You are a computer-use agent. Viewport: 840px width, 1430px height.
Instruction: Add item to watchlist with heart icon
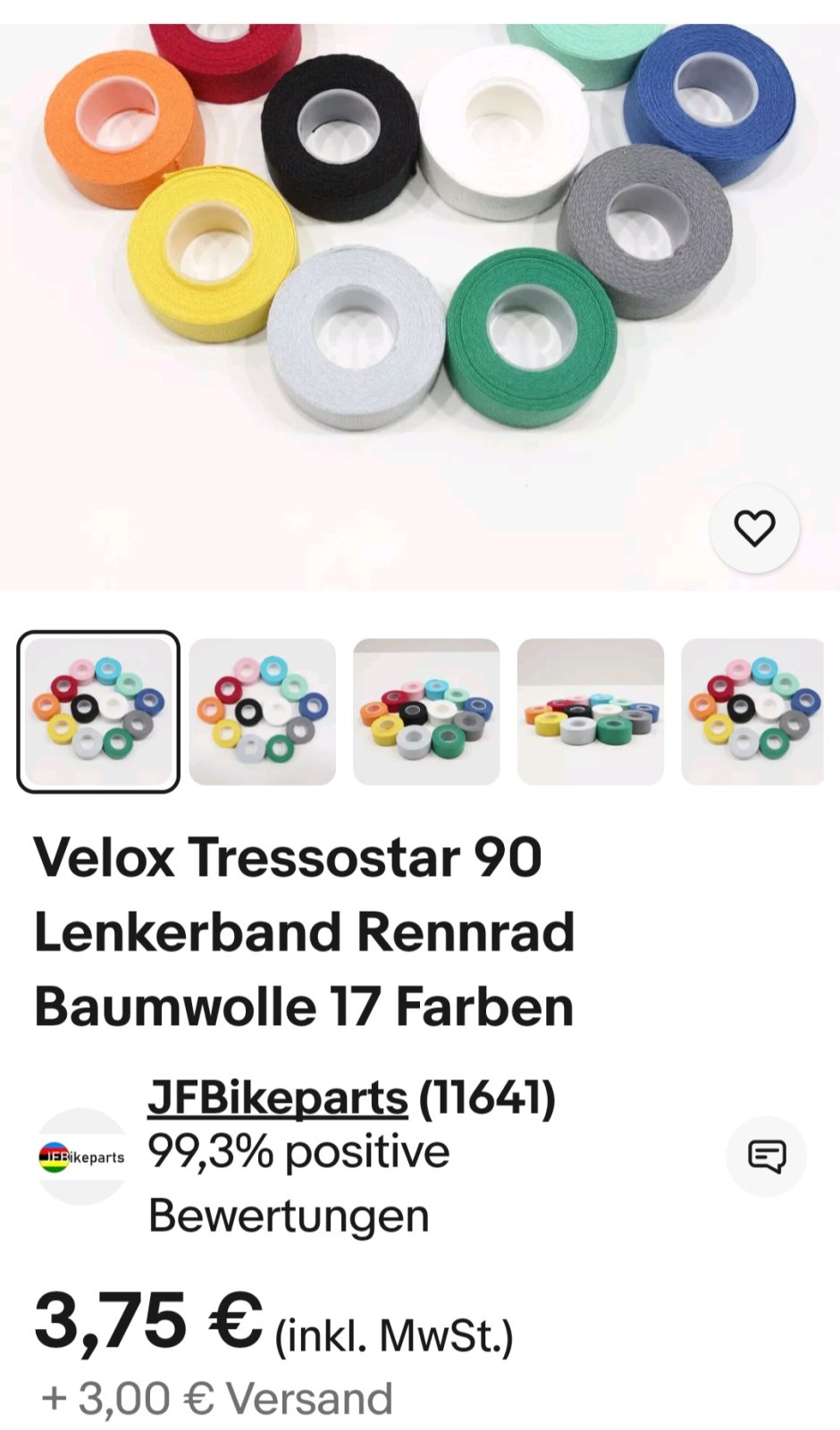[754, 528]
